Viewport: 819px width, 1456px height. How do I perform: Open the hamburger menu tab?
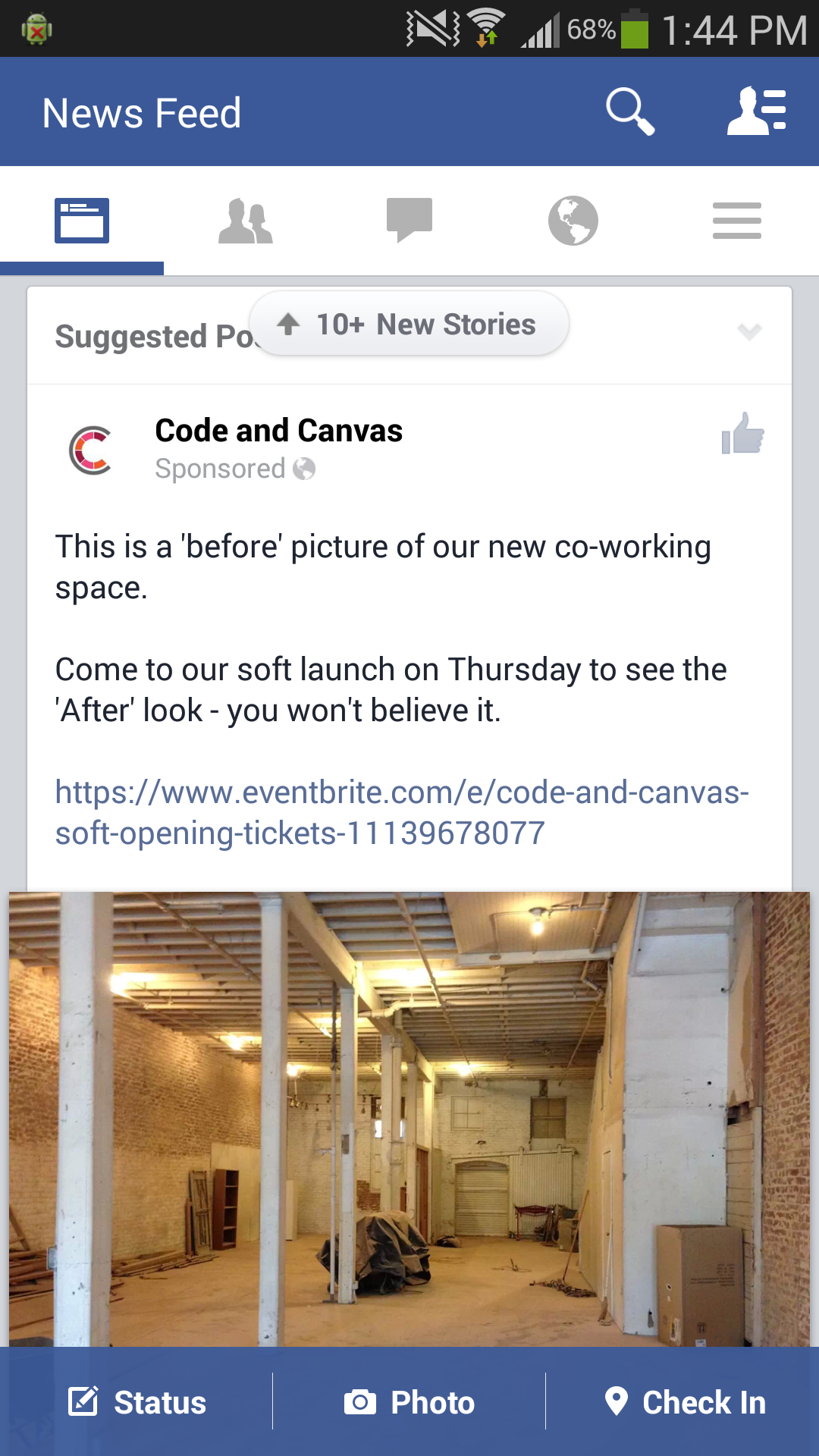click(736, 221)
